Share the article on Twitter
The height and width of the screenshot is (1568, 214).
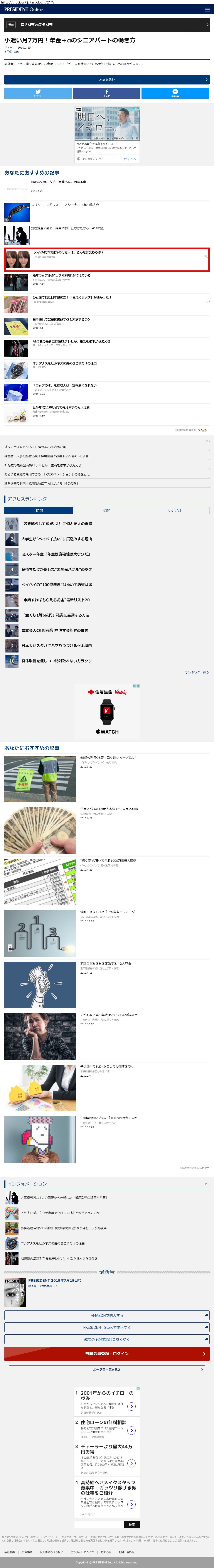pyautogui.click(x=38, y=93)
